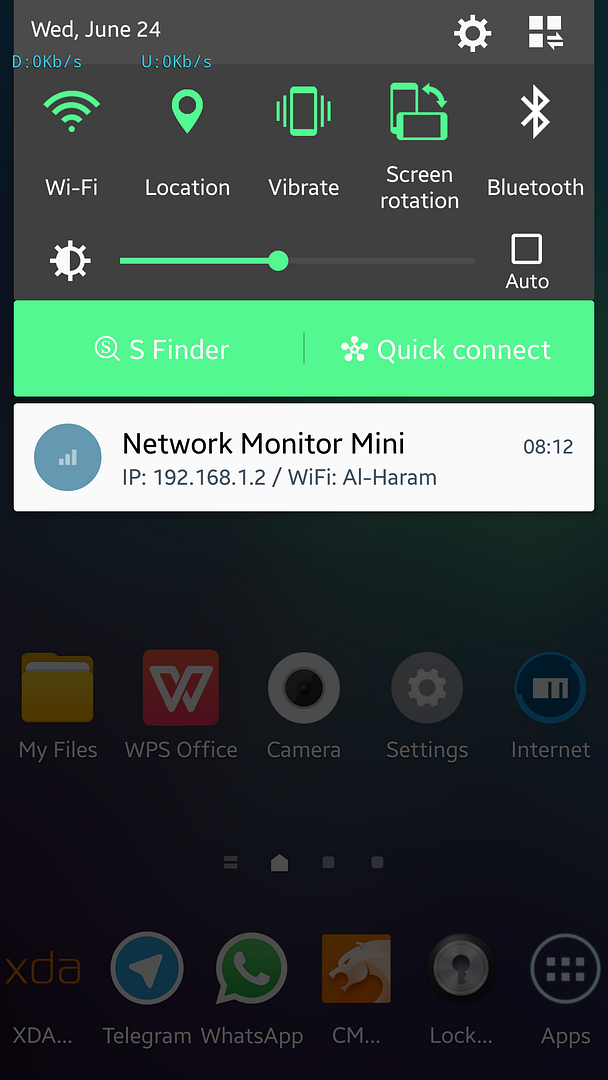Open the quick settings grid editor

[546, 34]
